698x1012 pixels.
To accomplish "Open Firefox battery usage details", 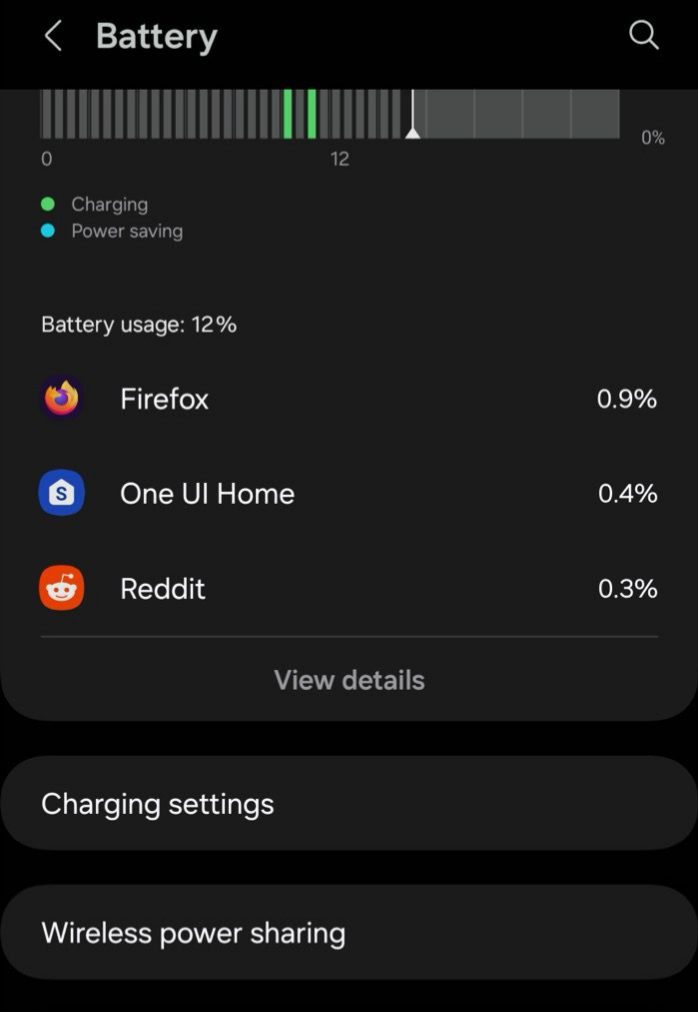I will (348, 399).
